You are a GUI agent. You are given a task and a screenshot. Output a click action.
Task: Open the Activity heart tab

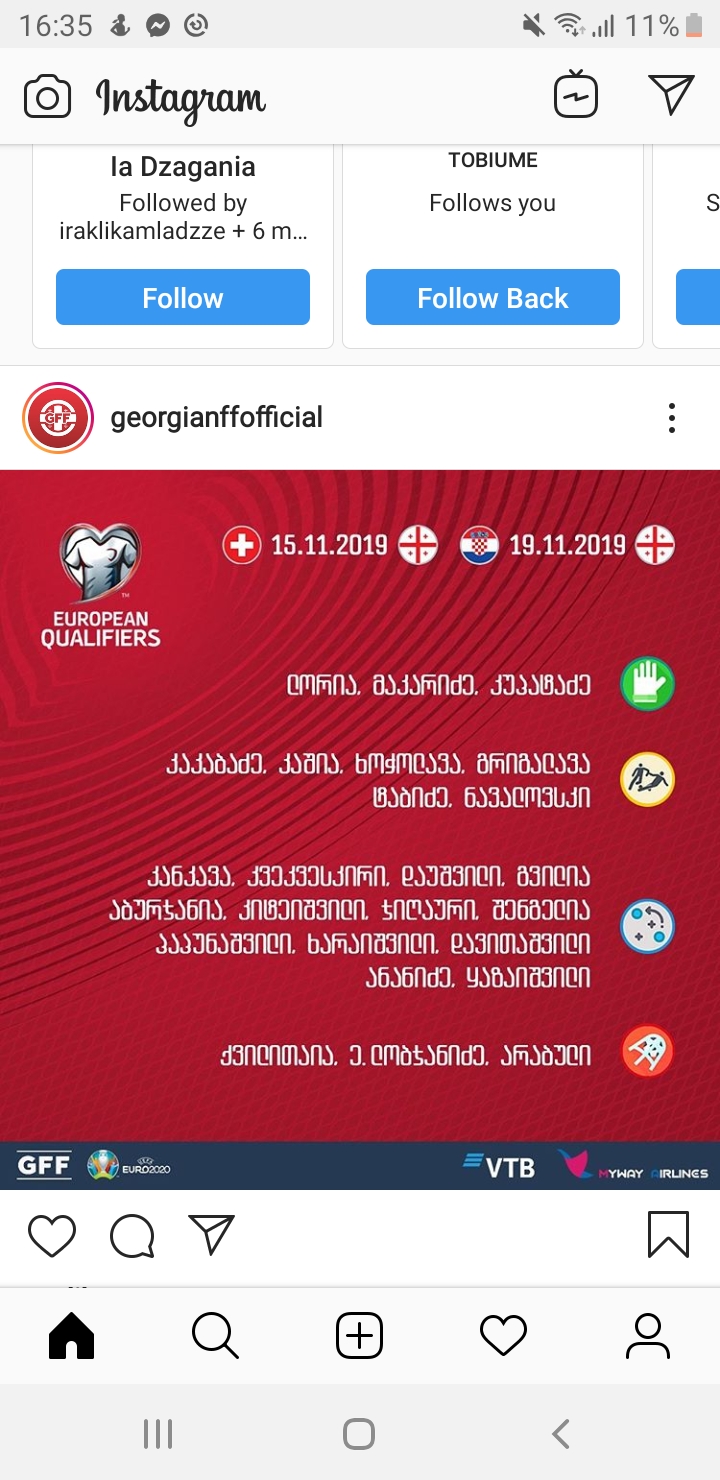tap(503, 1334)
